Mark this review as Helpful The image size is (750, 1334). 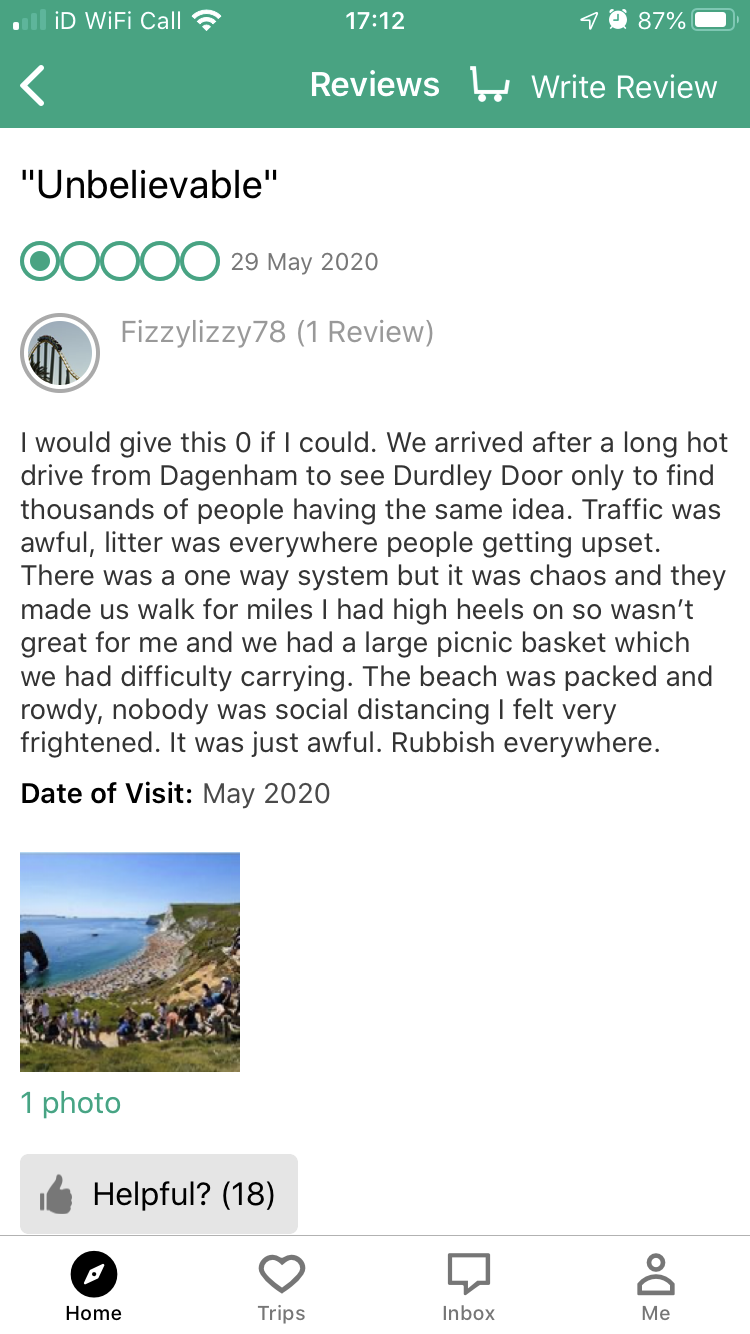[159, 1193]
